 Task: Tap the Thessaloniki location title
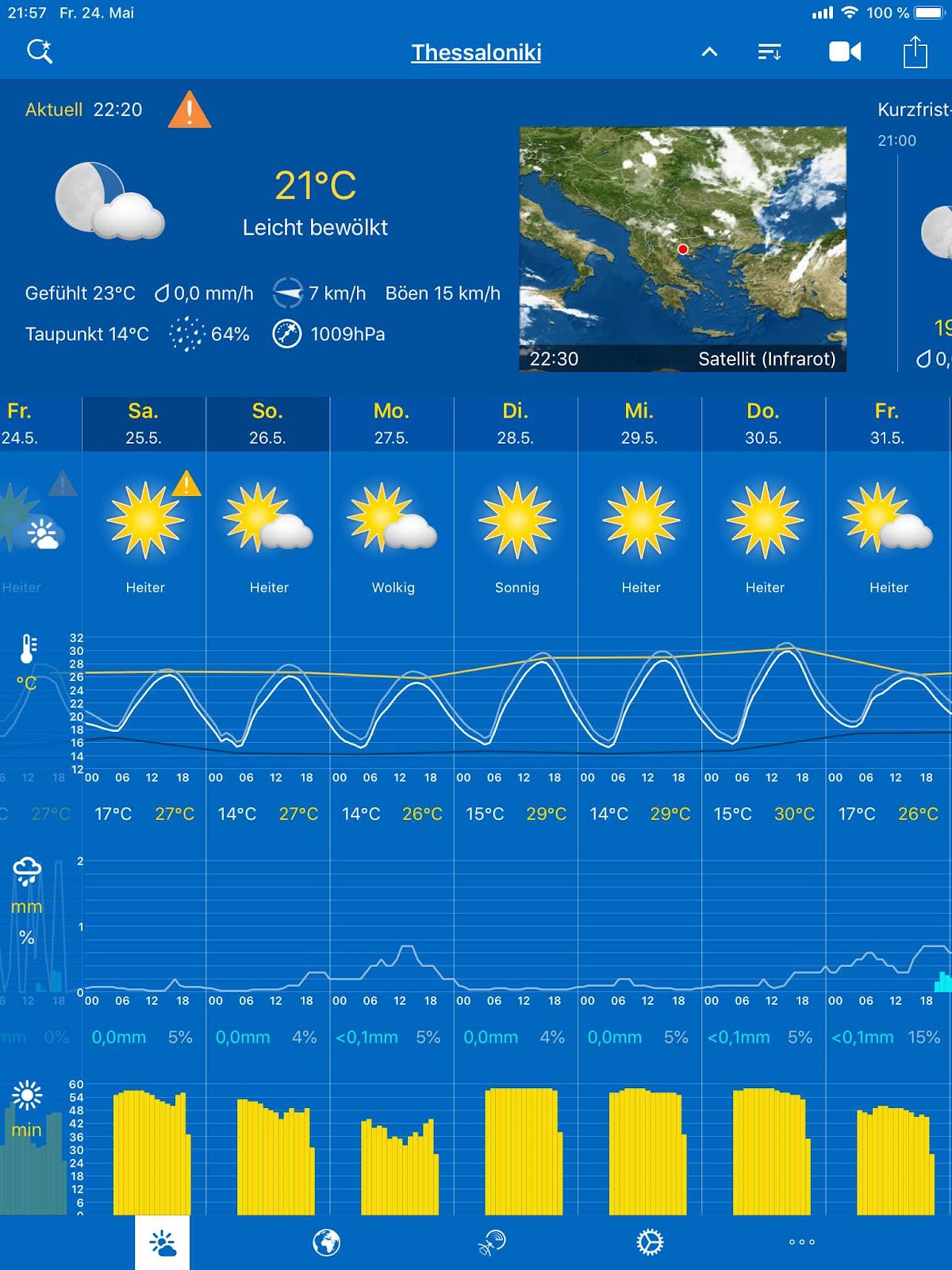point(476,52)
